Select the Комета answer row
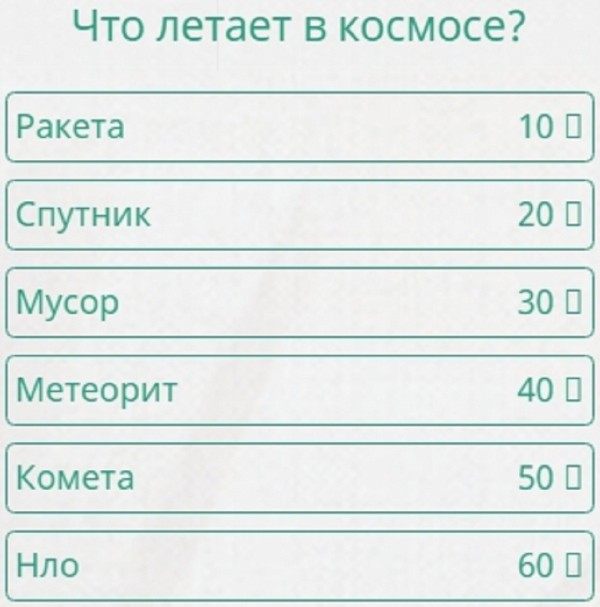 (x=300, y=478)
